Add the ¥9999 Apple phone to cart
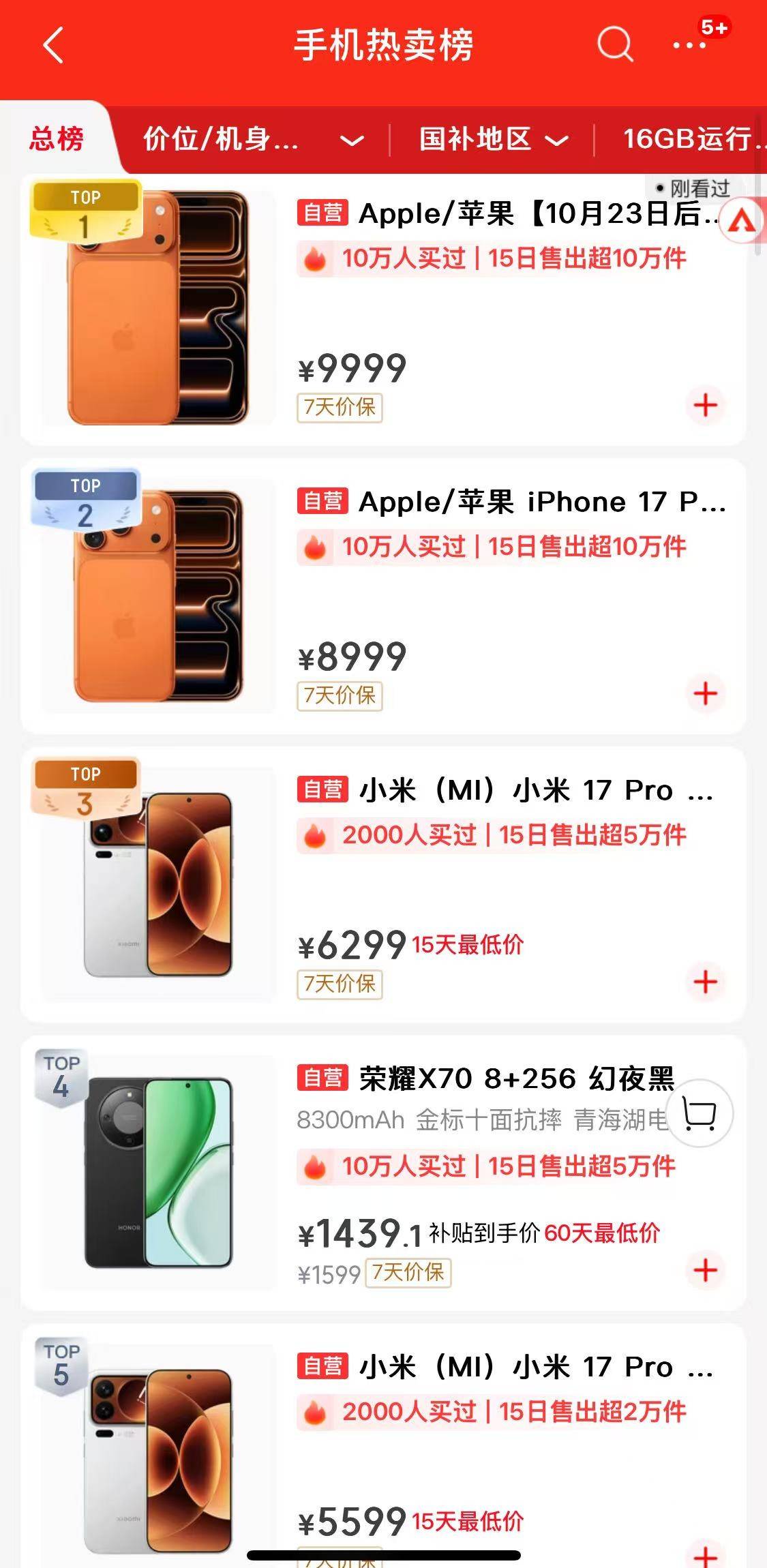 click(705, 406)
